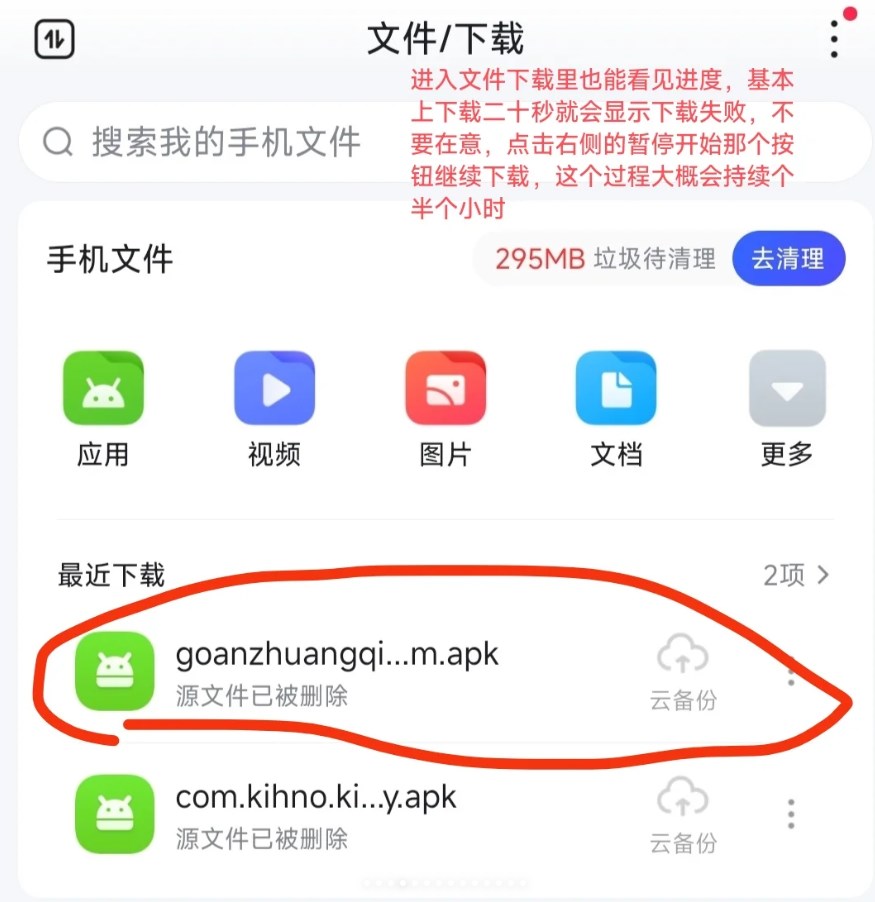Open more options for com.kihno.ki...y.apk
The height and width of the screenshot is (902, 875).
(x=791, y=813)
